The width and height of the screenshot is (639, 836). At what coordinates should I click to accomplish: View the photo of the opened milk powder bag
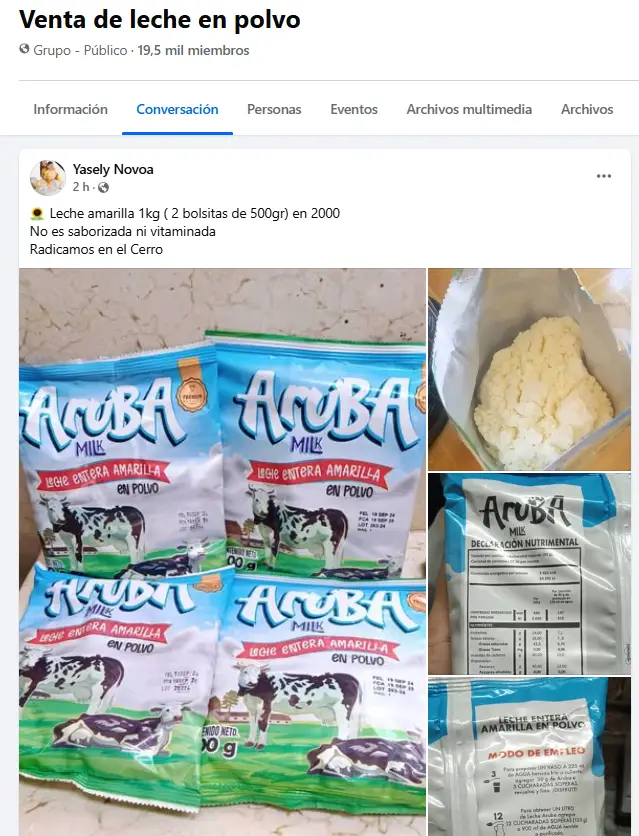click(529, 368)
